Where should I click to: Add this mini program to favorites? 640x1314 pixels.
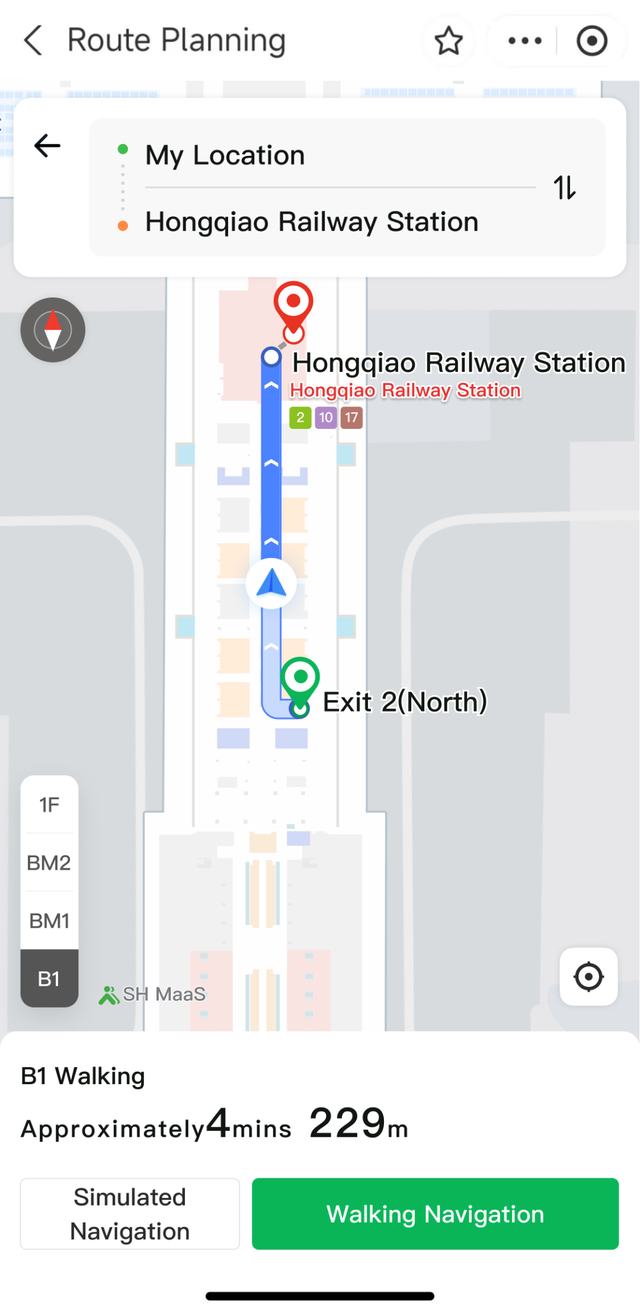coord(449,41)
